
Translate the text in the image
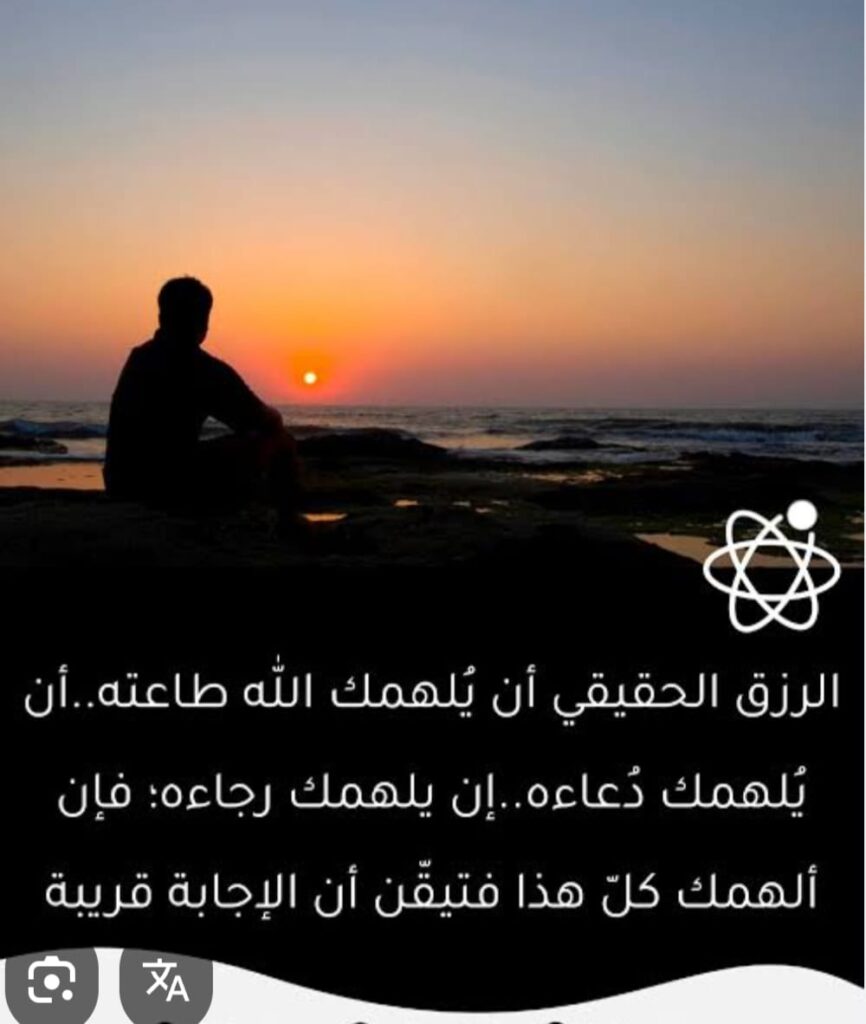click(x=166, y=983)
